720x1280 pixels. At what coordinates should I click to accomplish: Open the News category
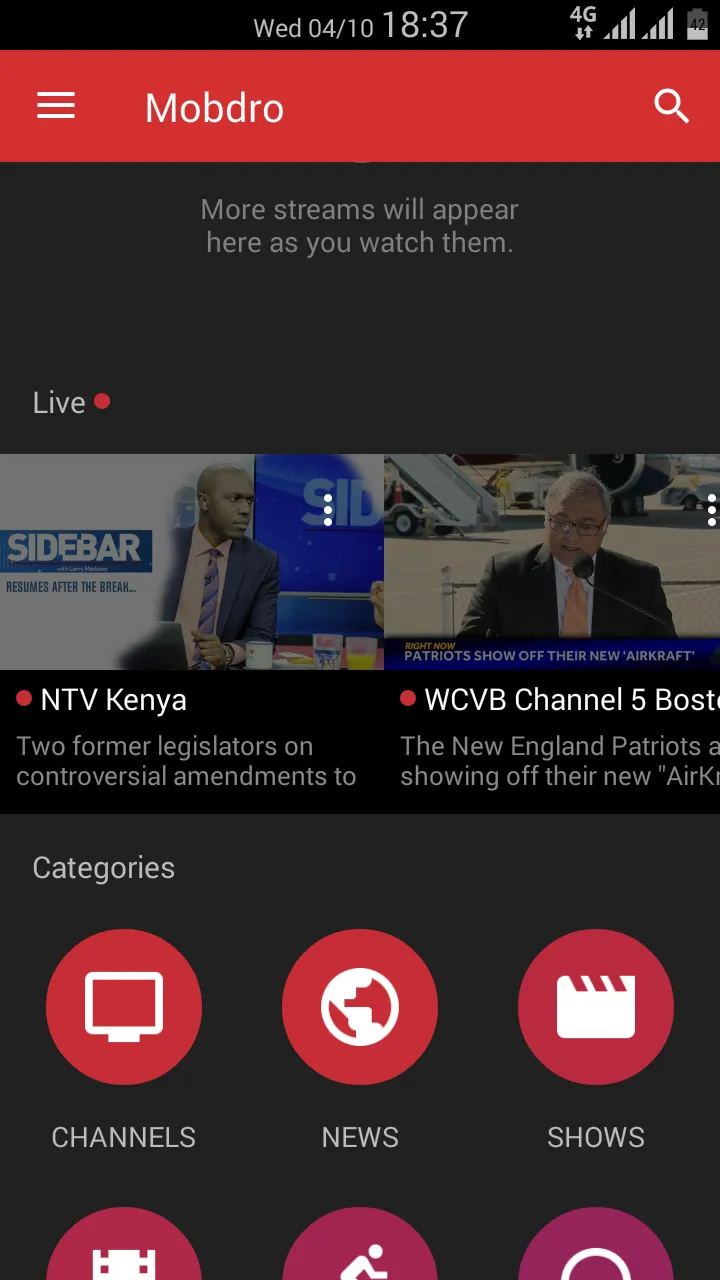pos(360,1007)
